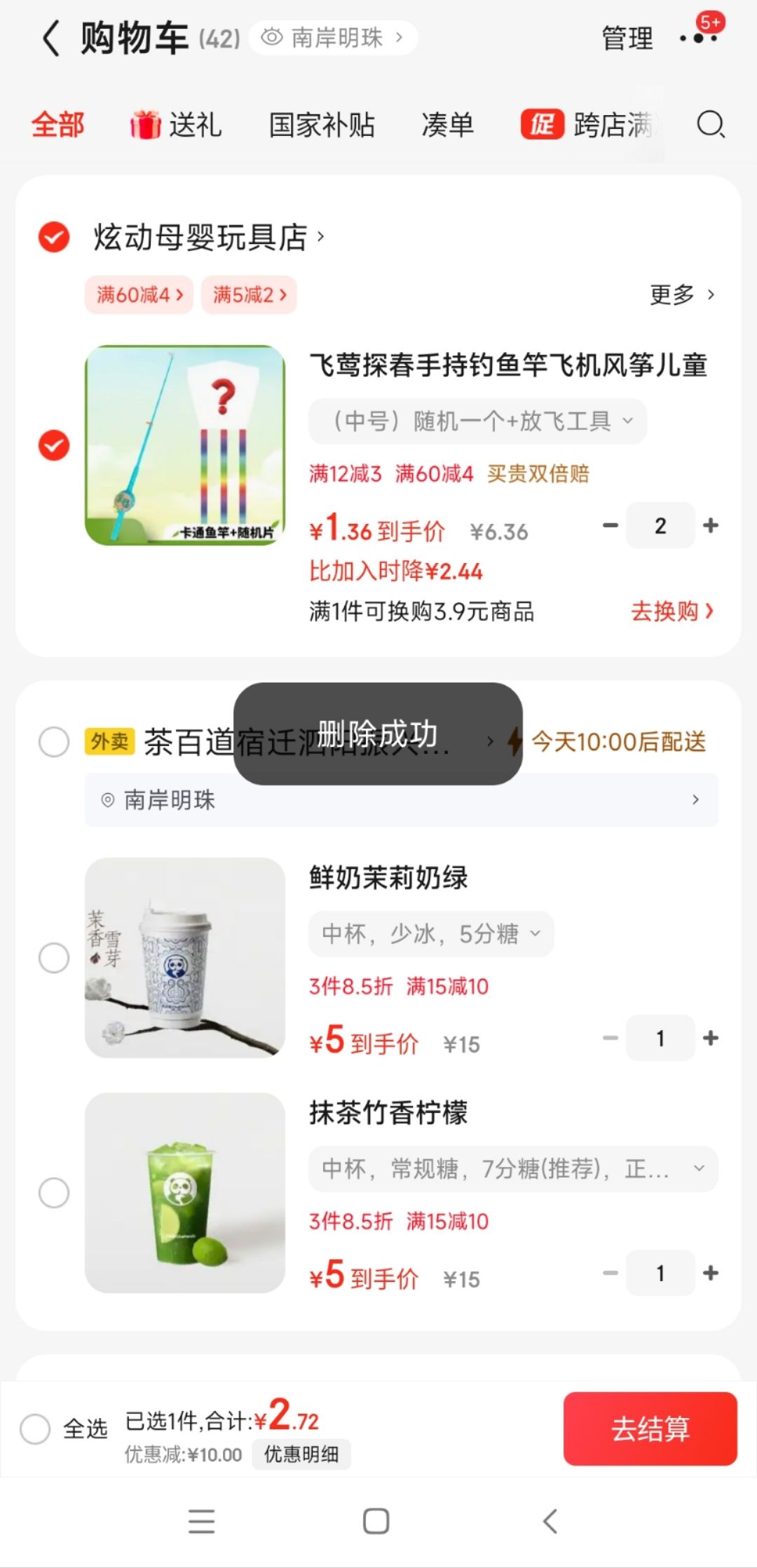Change the kite's spec (中号)随机一个+放飞工具
757x1568 pixels.
[x=477, y=421]
